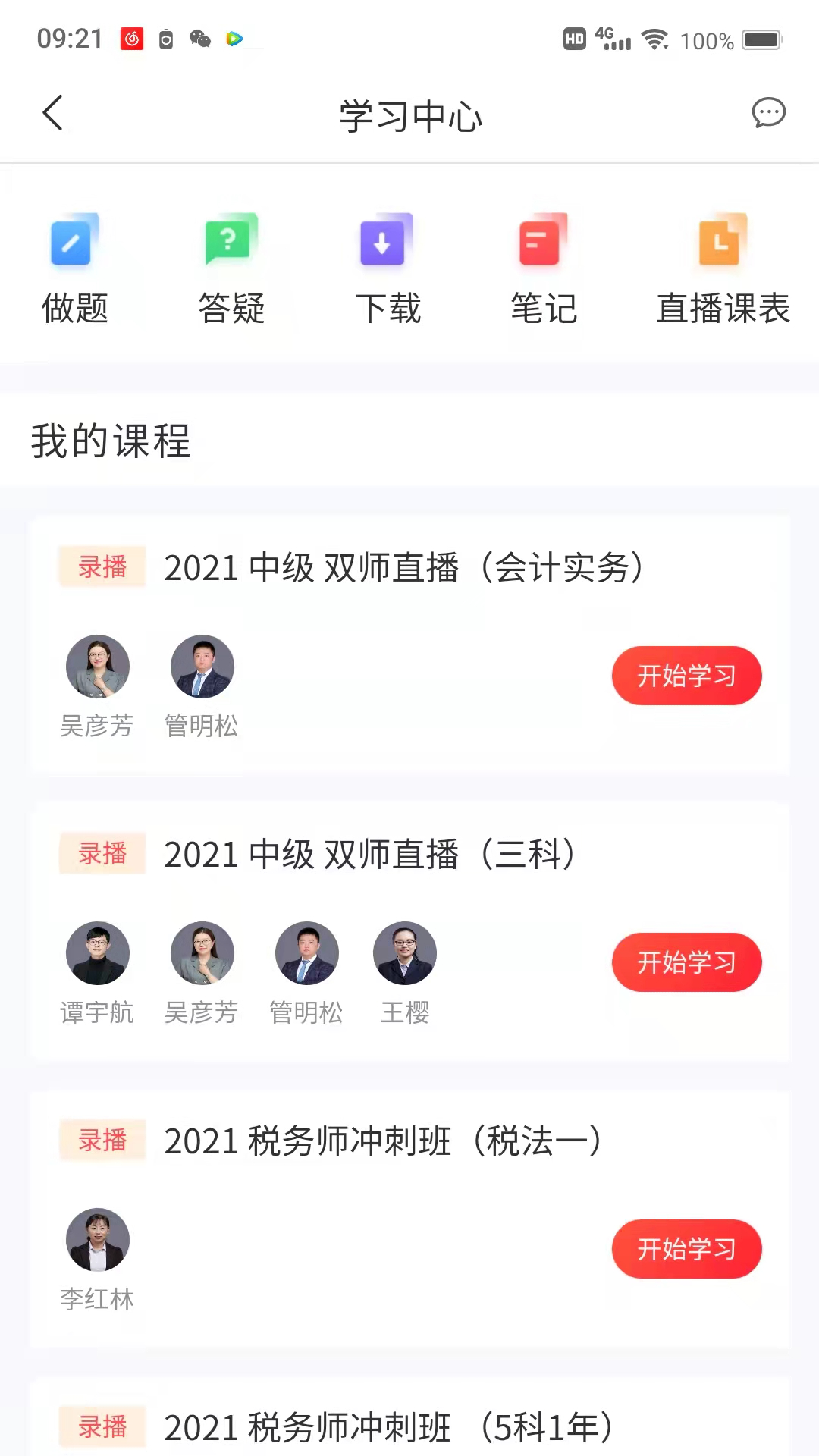Image resolution: width=819 pixels, height=1456 pixels.
Task: Open WeChat from the status bar icon
Action: click(x=199, y=39)
